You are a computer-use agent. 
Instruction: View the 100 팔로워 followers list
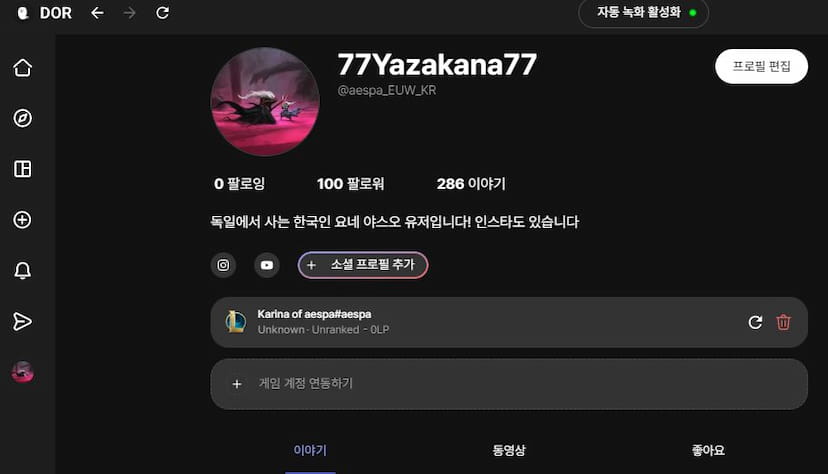pos(350,184)
